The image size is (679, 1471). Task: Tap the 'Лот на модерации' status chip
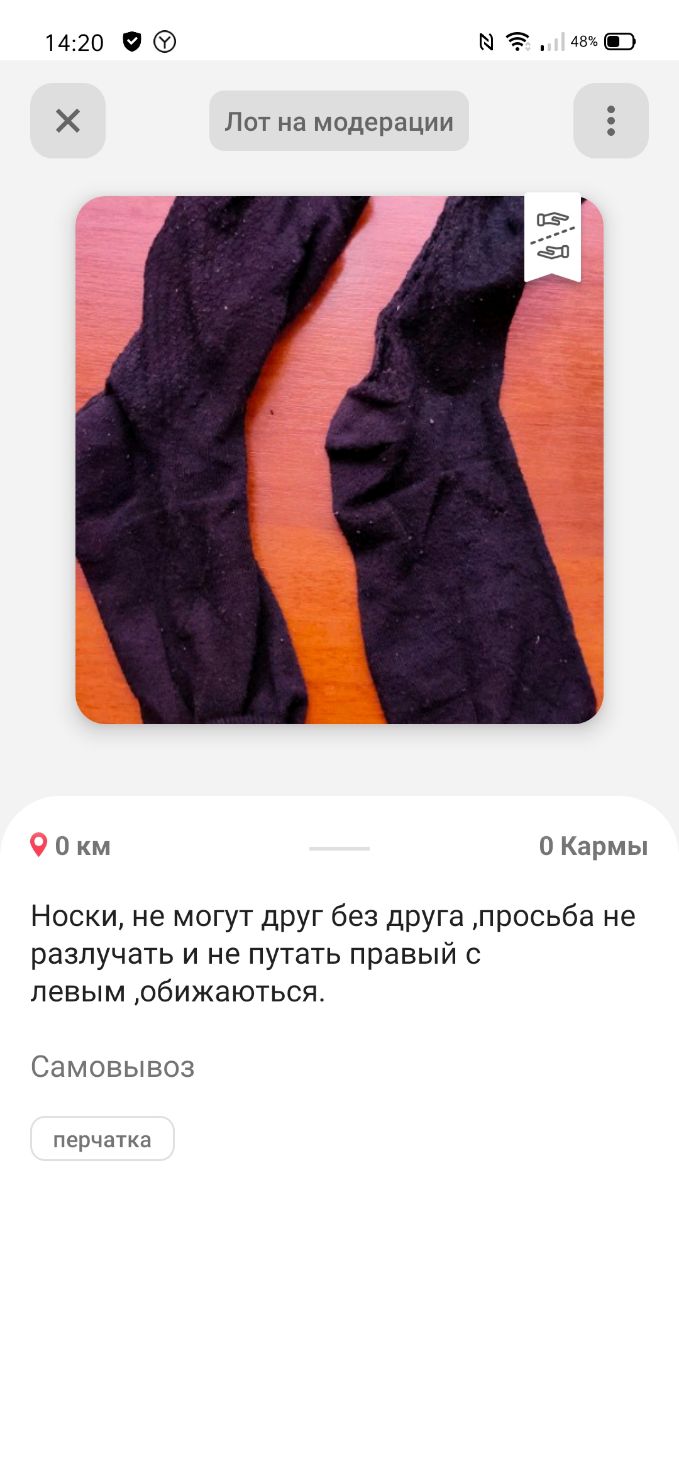tap(339, 121)
